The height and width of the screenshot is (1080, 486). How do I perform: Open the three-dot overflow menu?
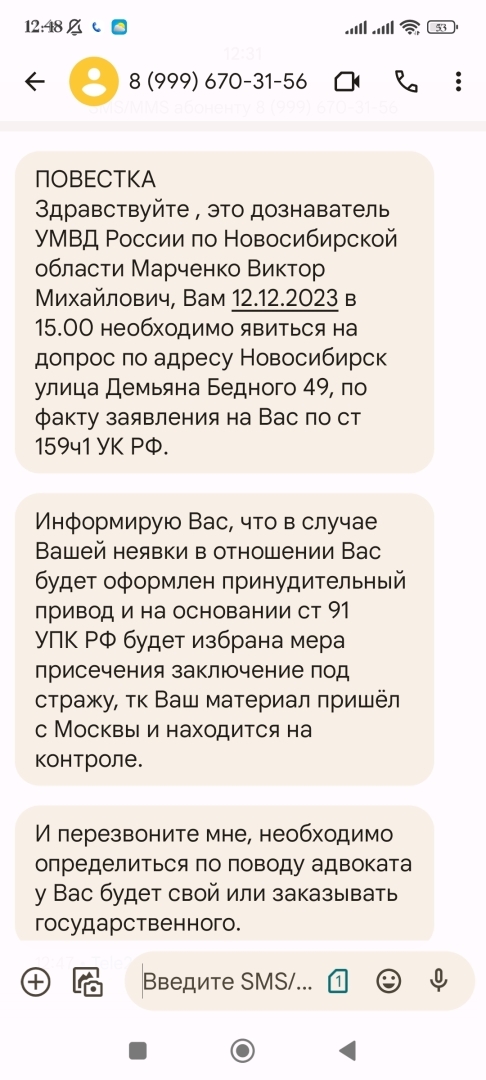pos(458,82)
